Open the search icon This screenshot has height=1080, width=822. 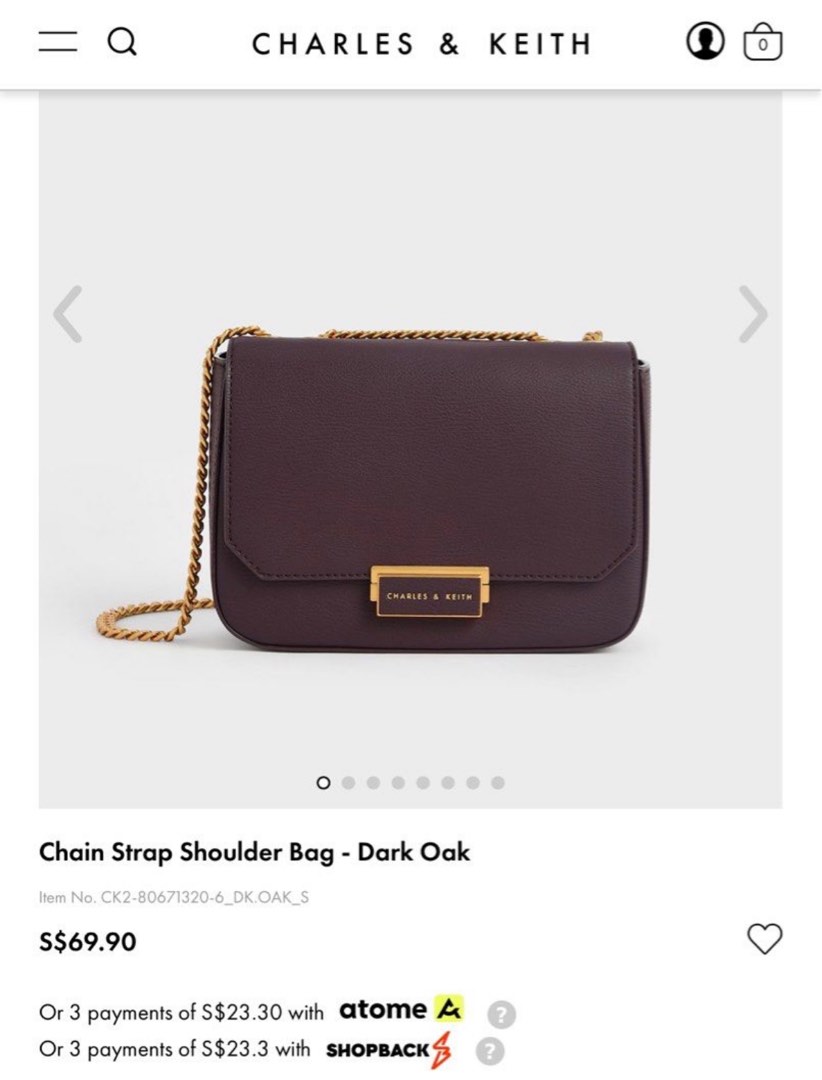(122, 42)
